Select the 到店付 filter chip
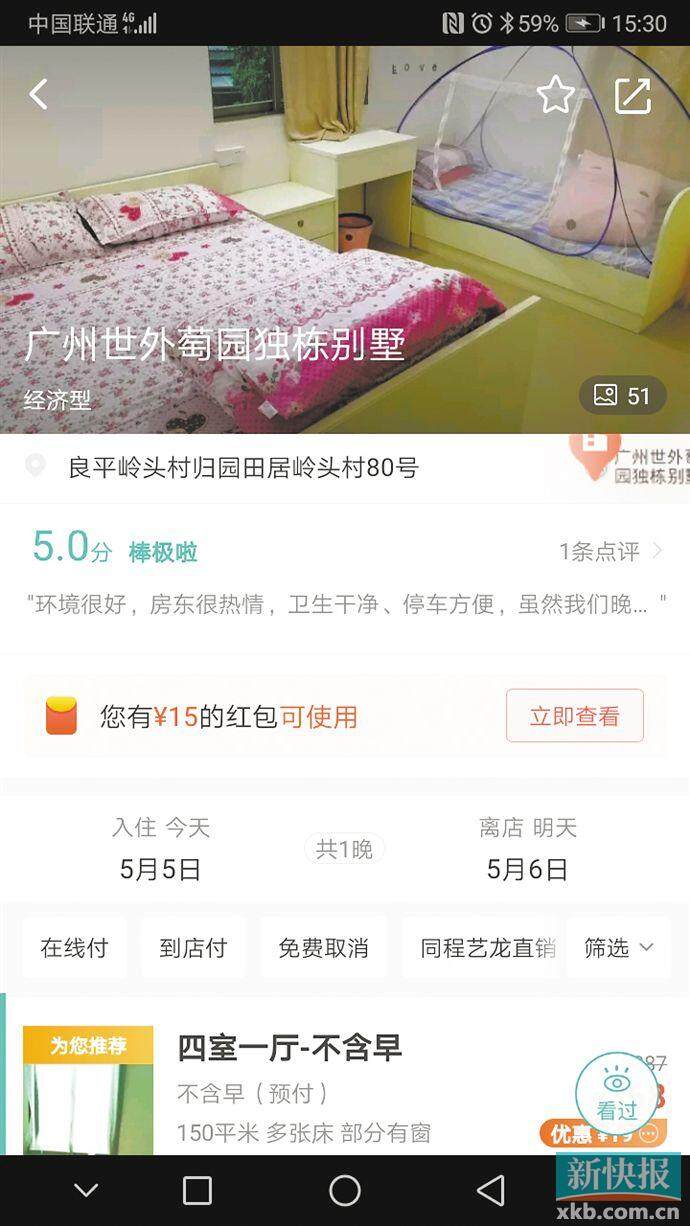This screenshot has width=690, height=1226. [x=193, y=948]
